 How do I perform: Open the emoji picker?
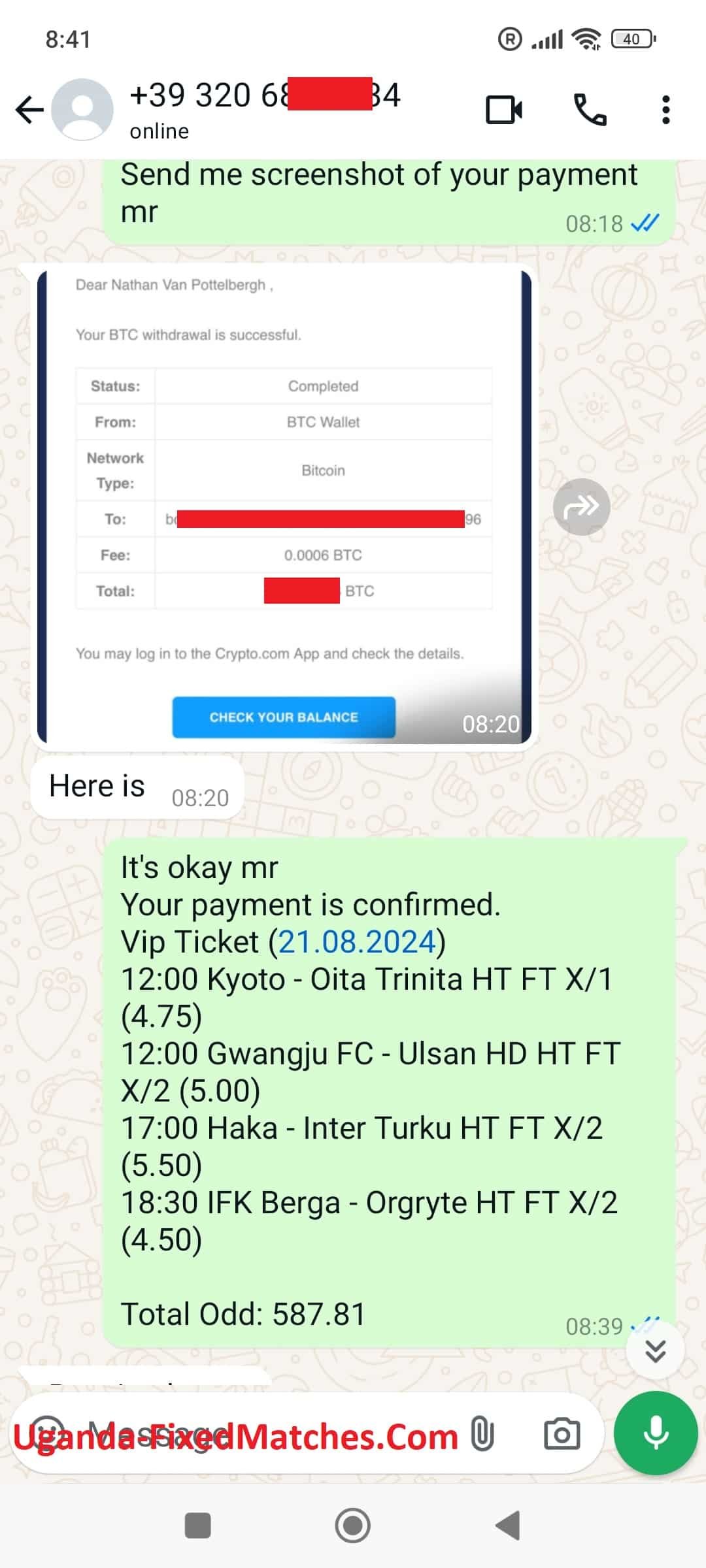[47, 1433]
